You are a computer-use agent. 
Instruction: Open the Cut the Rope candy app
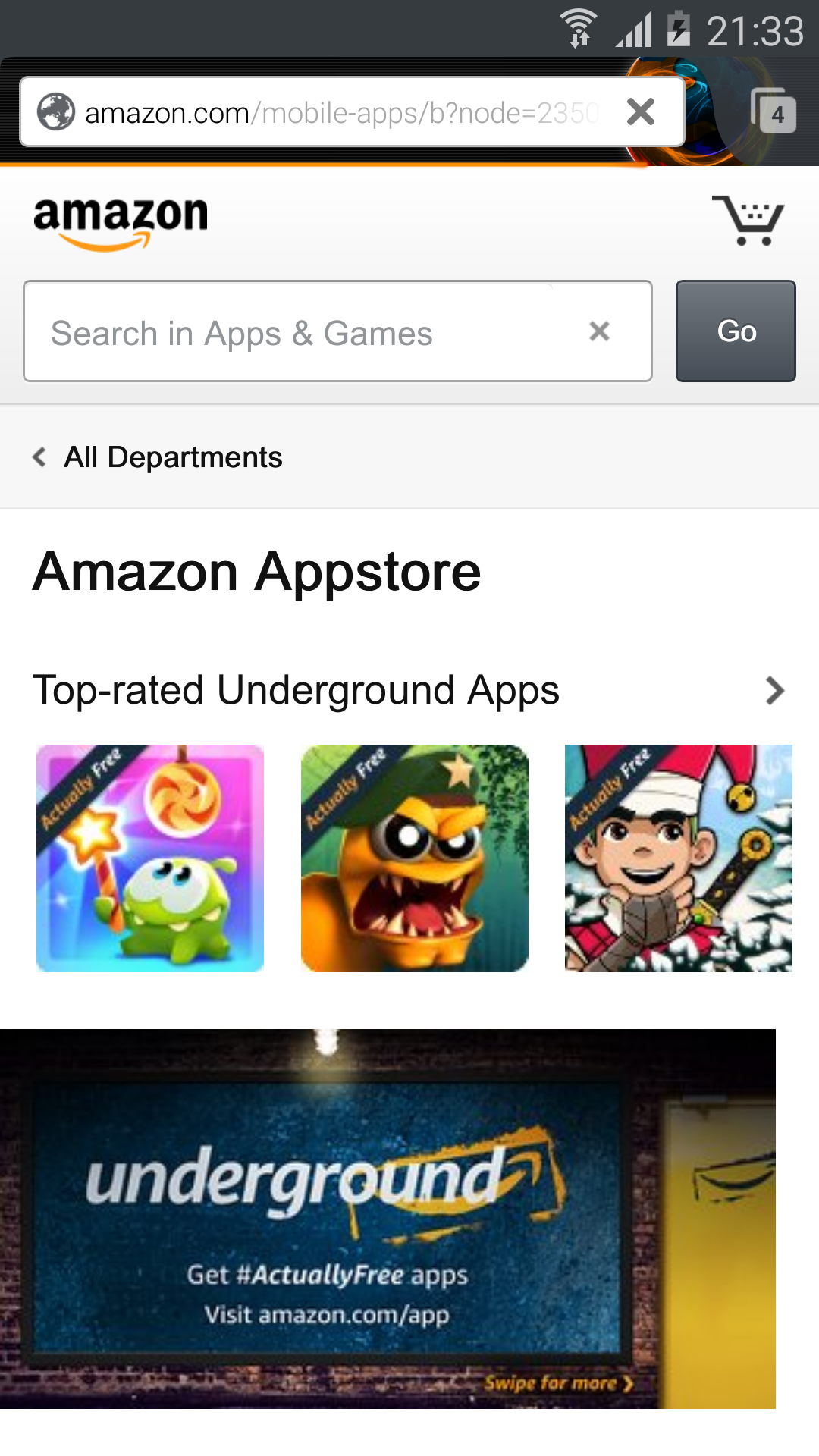pyautogui.click(x=150, y=858)
